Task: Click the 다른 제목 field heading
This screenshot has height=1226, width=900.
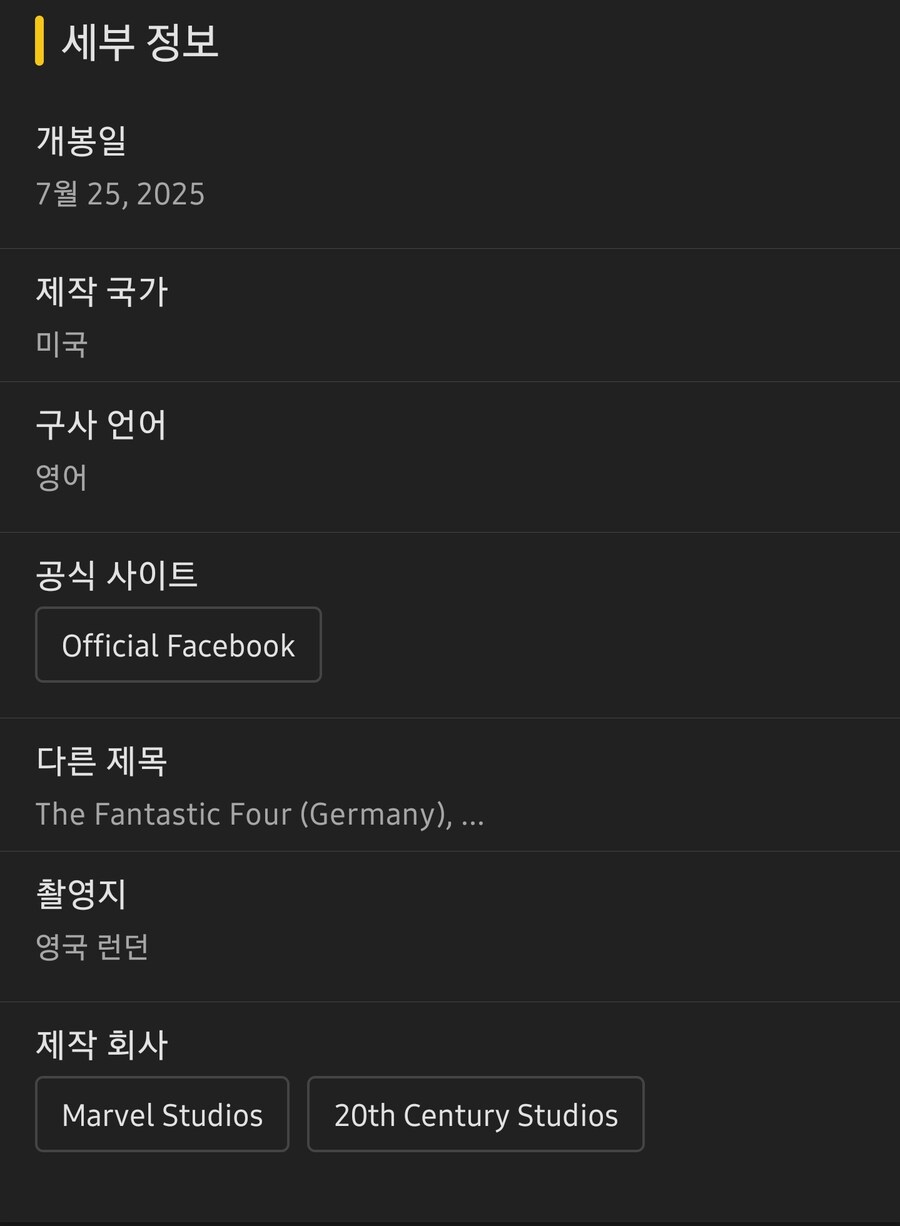Action: click(x=101, y=761)
